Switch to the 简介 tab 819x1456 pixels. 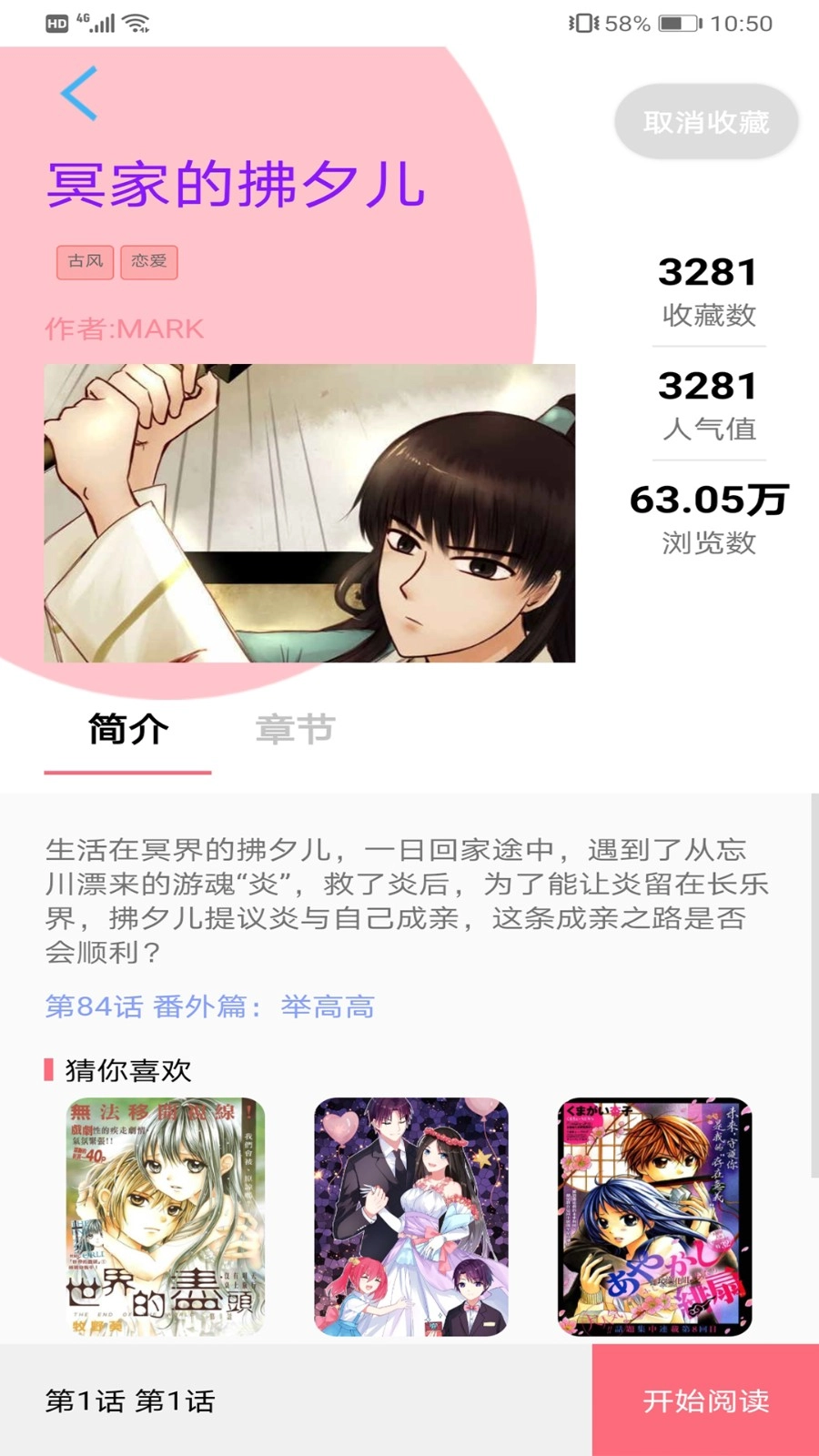[x=128, y=730]
